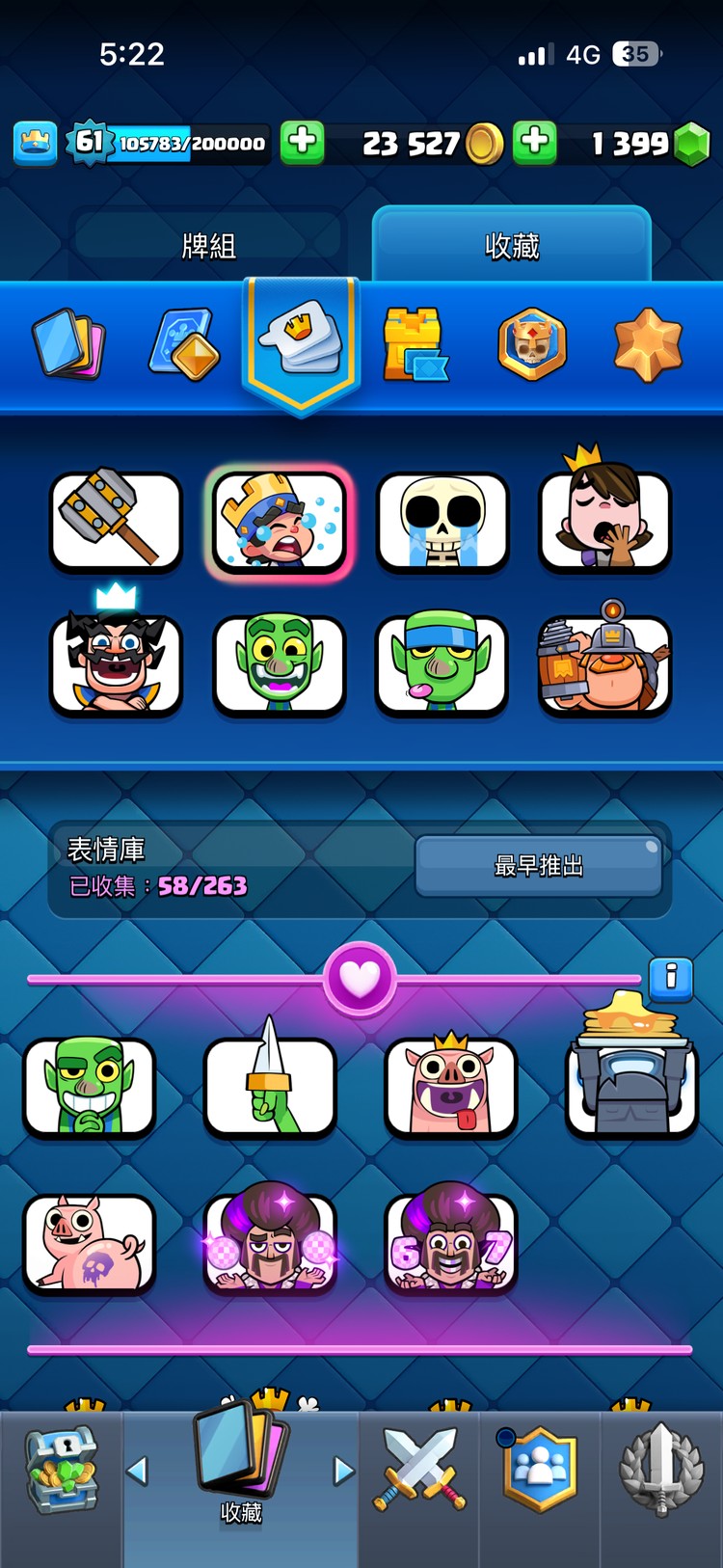Viewport: 723px width, 1568px height.
Task: Open the magic items category icon
Action: pyautogui.click(x=183, y=343)
